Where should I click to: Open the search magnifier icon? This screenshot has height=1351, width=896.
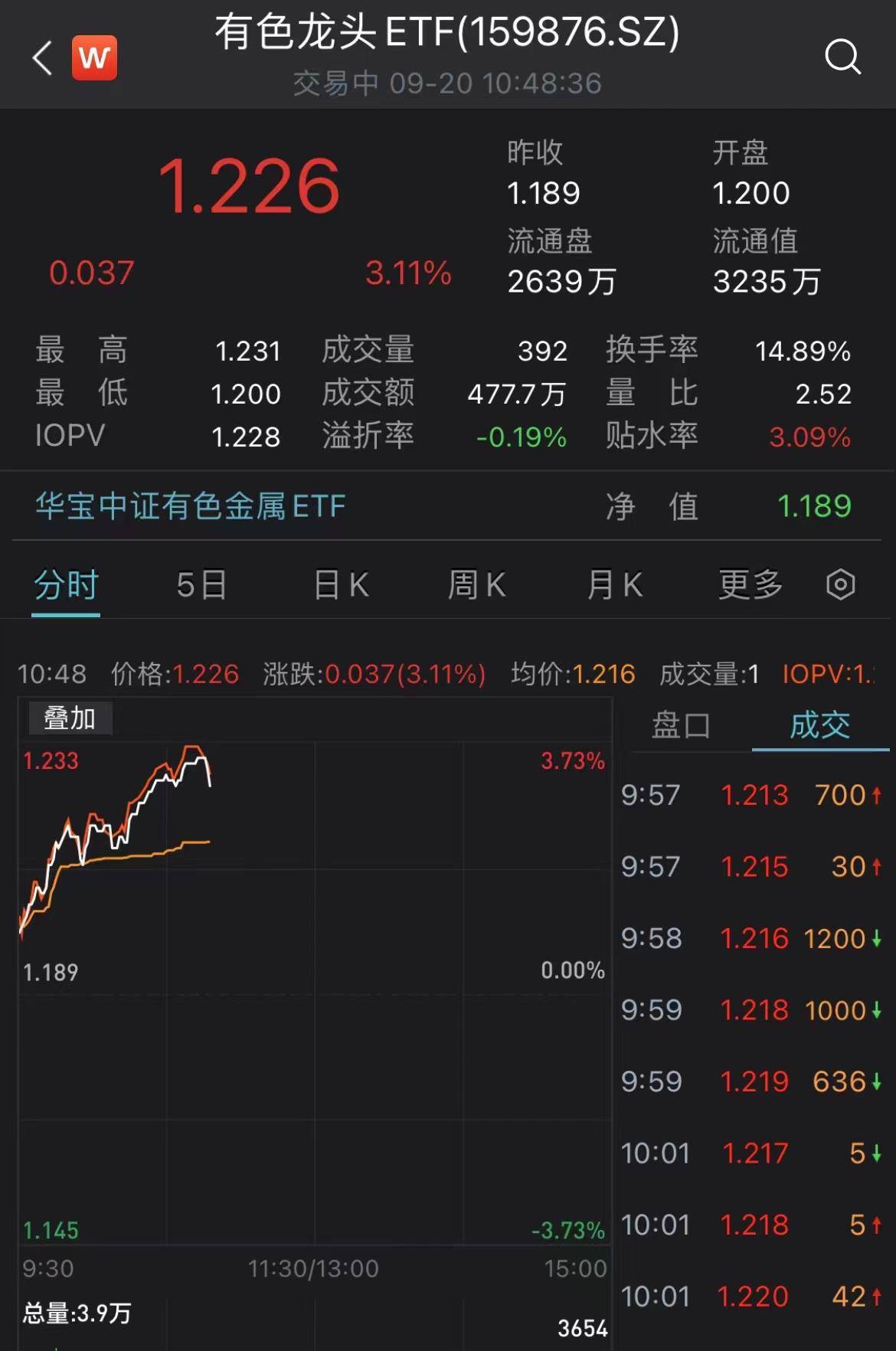(843, 57)
